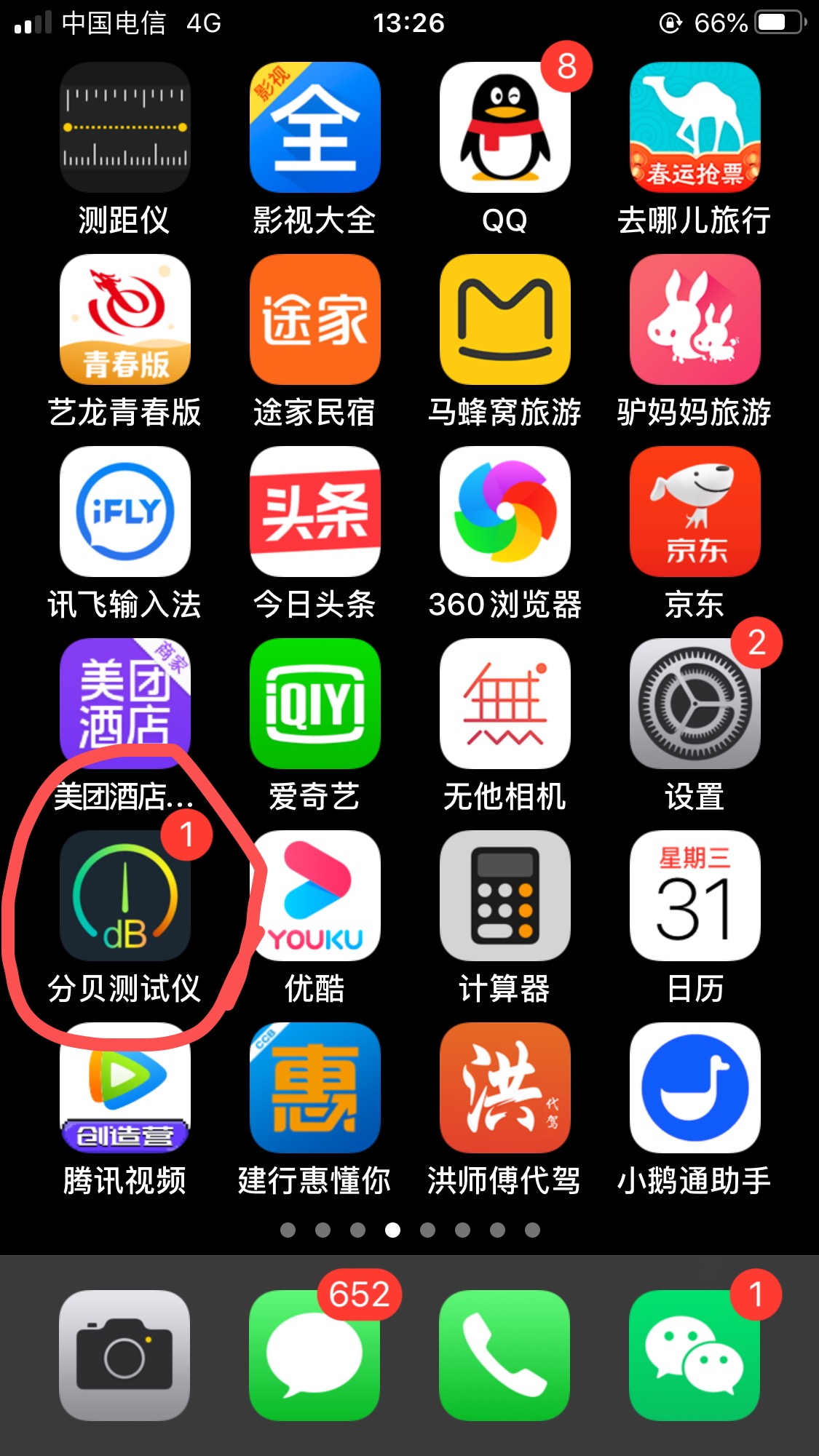Launch the 分贝测试仪 decibel meter

[125, 896]
